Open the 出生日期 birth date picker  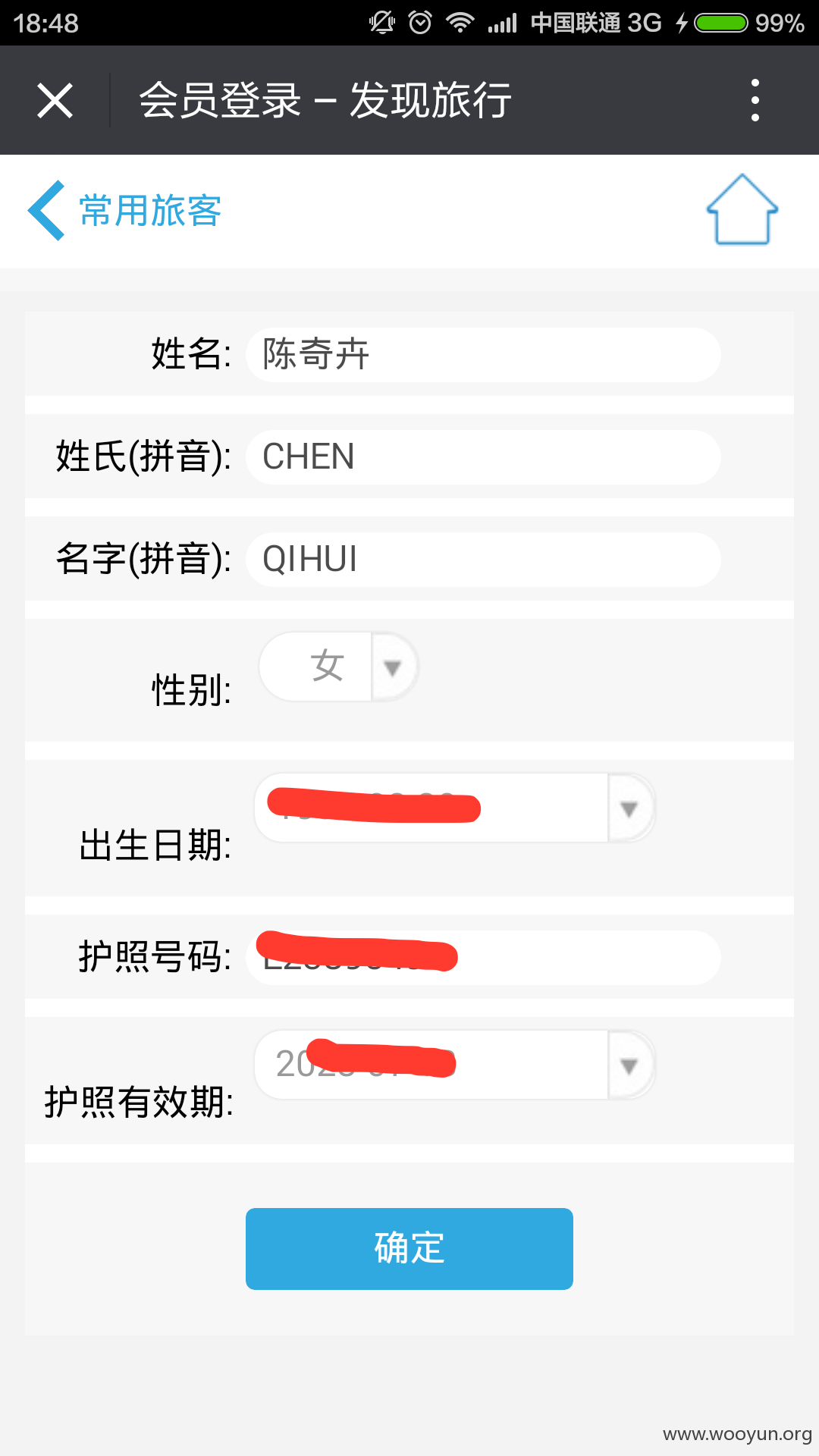click(455, 808)
